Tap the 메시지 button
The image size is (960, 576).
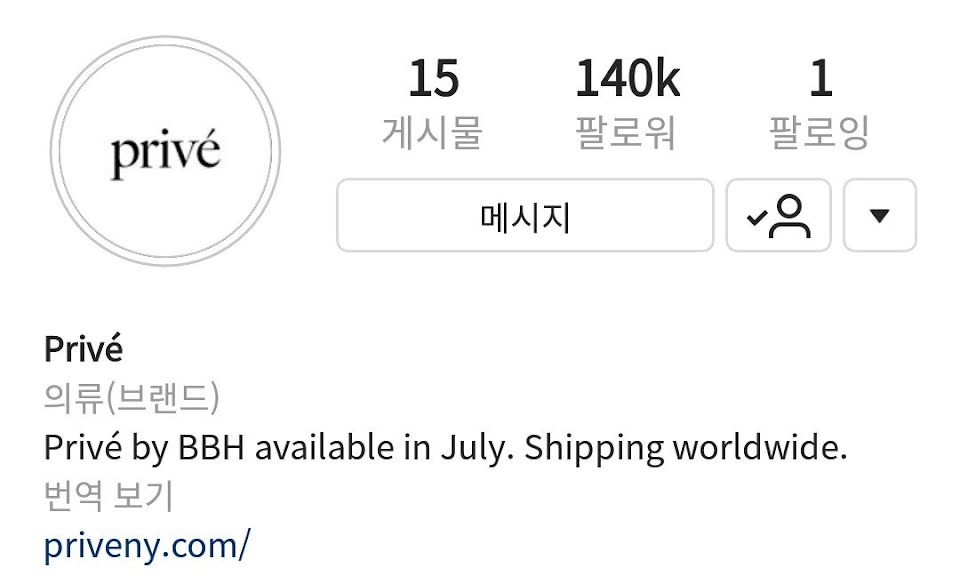tap(525, 216)
